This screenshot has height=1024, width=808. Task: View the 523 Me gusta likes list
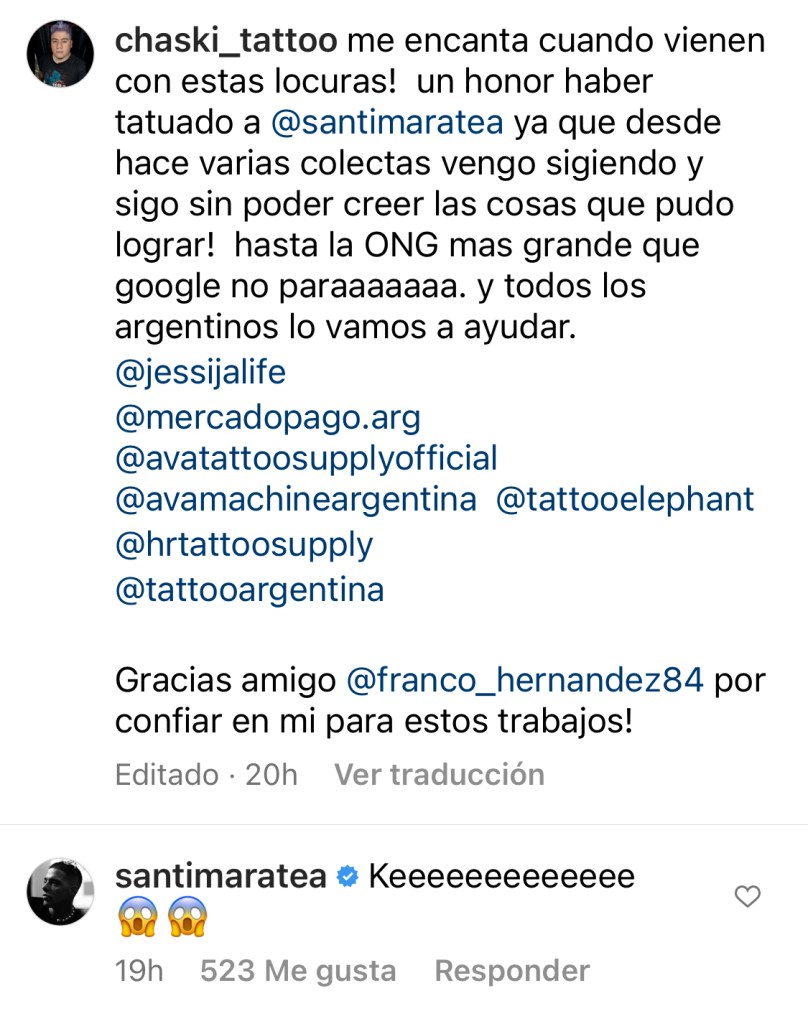coord(298,970)
